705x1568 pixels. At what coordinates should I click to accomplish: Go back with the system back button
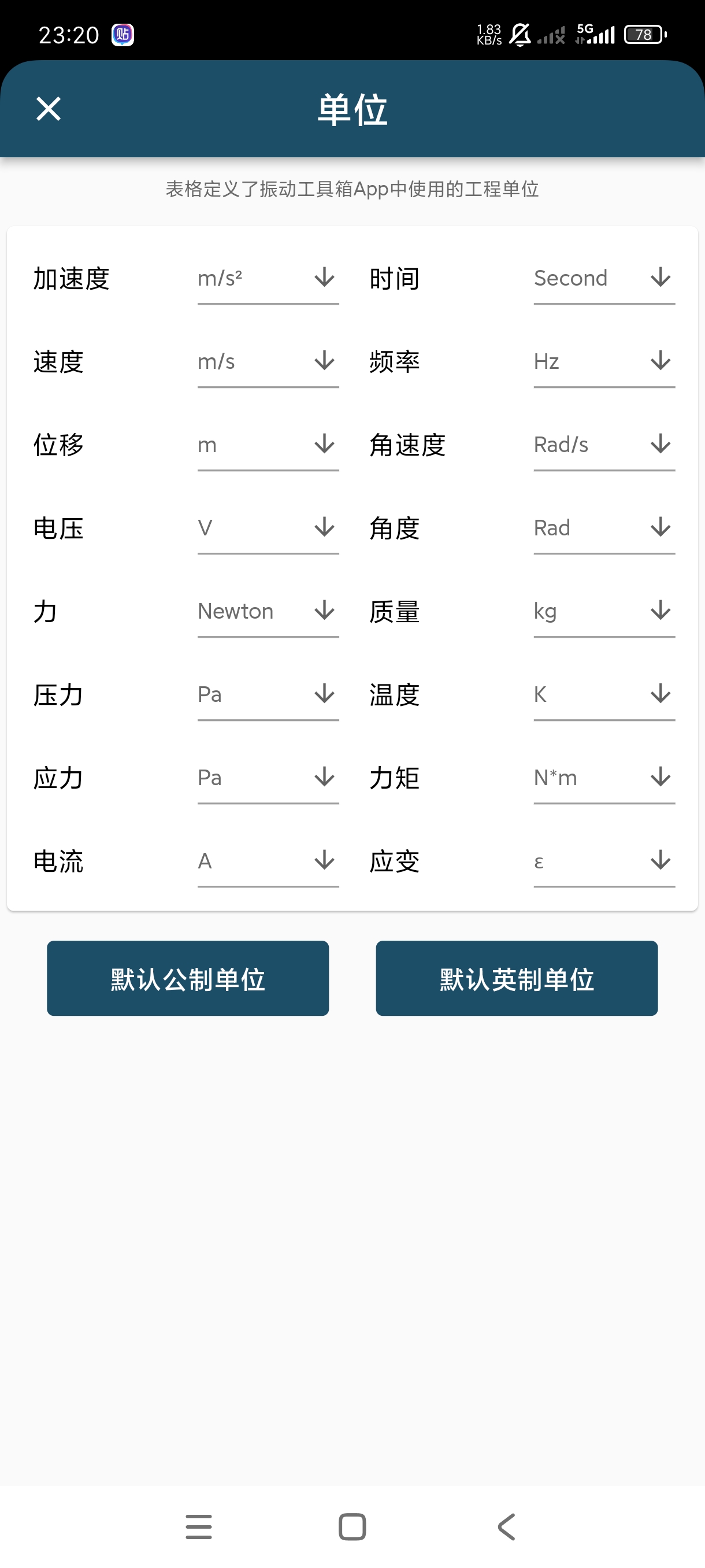click(506, 1526)
